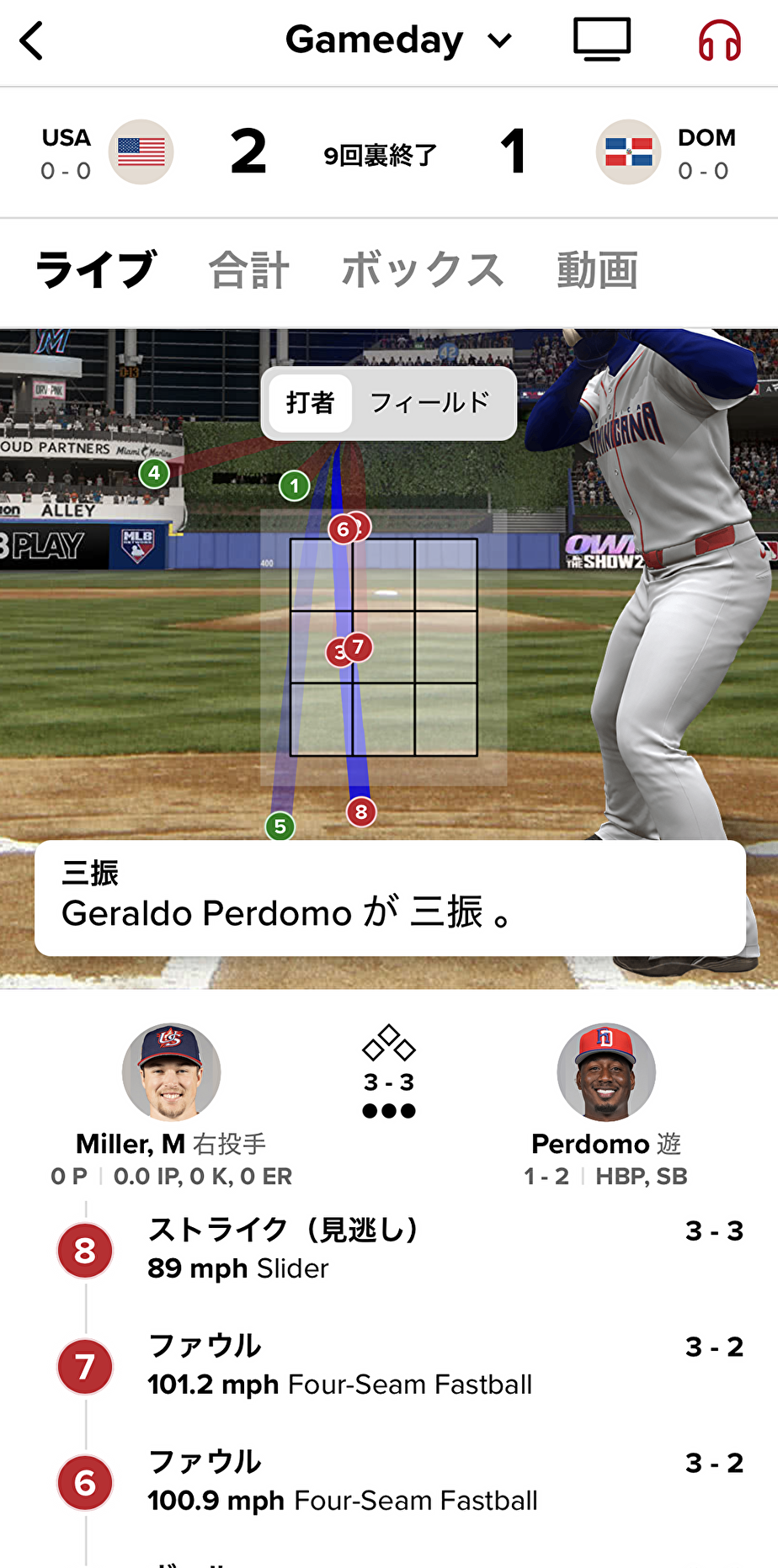The image size is (778, 1568).
Task: Switch to the 合計 tab
Action: click(249, 270)
